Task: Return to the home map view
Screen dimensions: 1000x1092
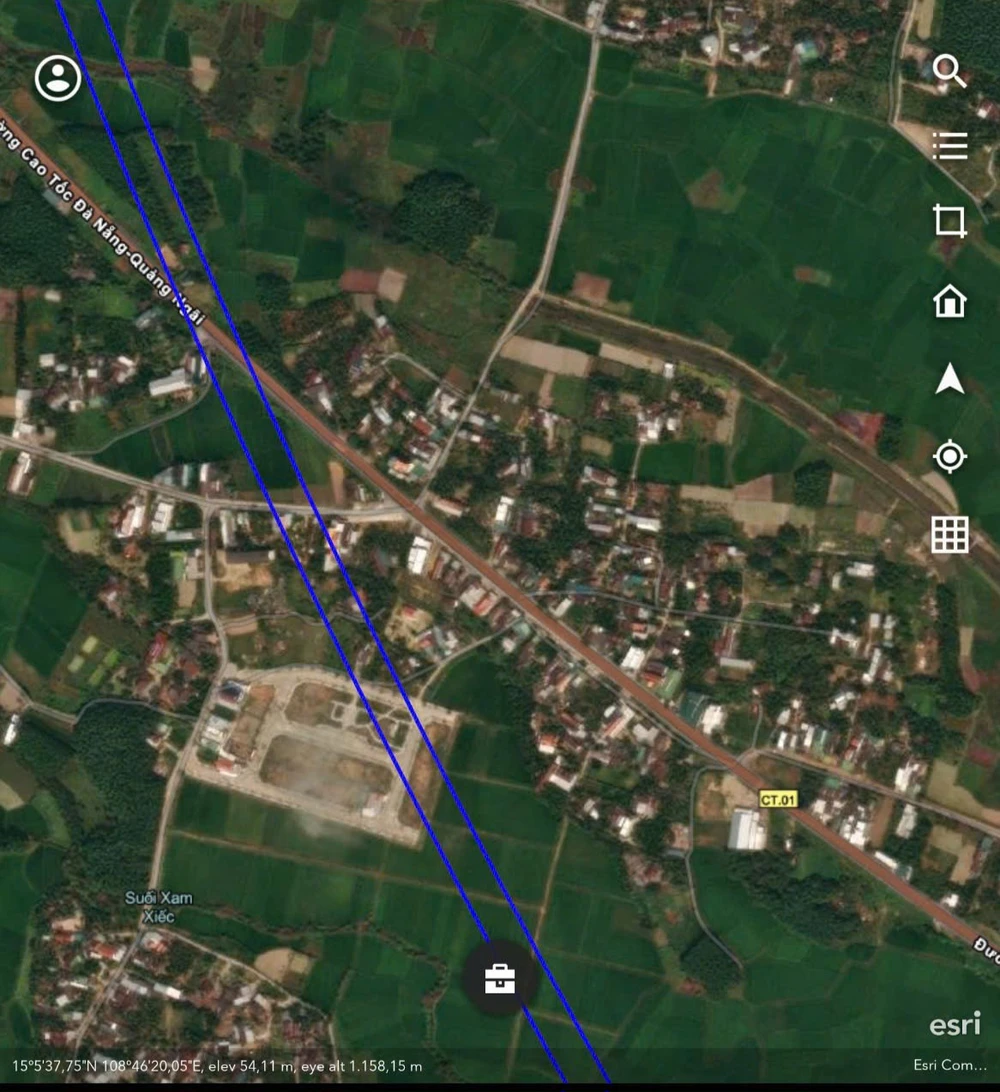Action: (x=949, y=300)
